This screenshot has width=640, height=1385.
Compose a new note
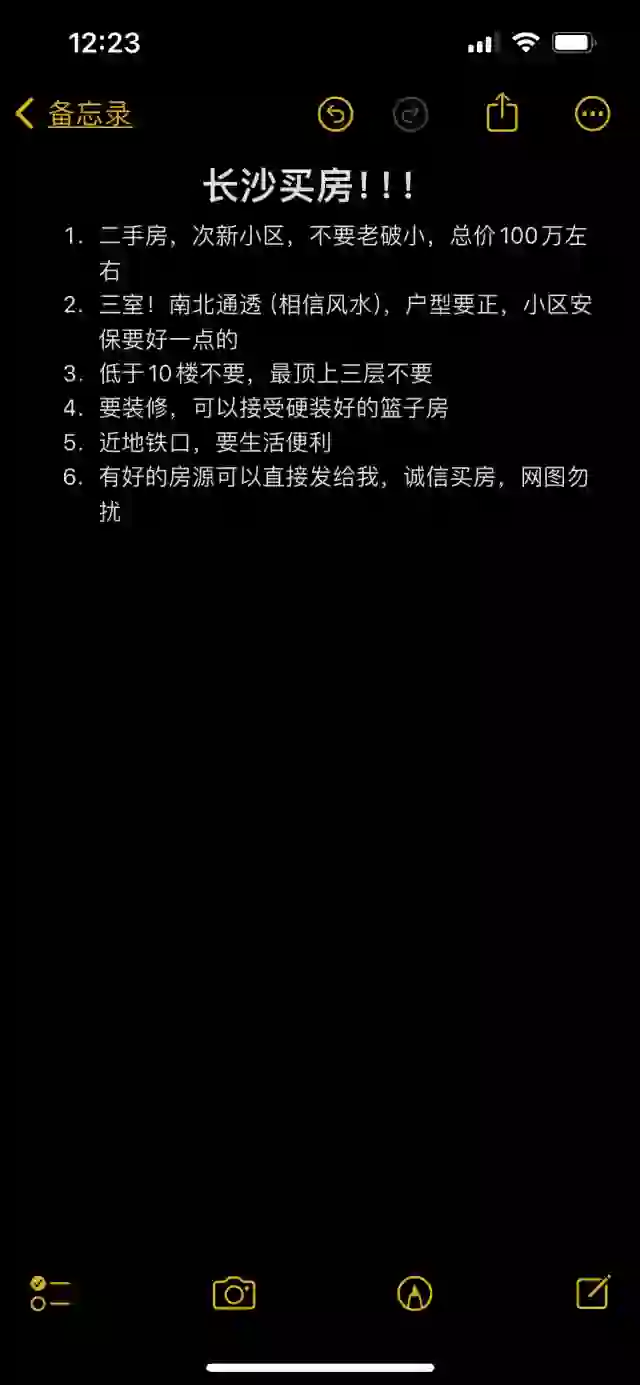point(592,1292)
